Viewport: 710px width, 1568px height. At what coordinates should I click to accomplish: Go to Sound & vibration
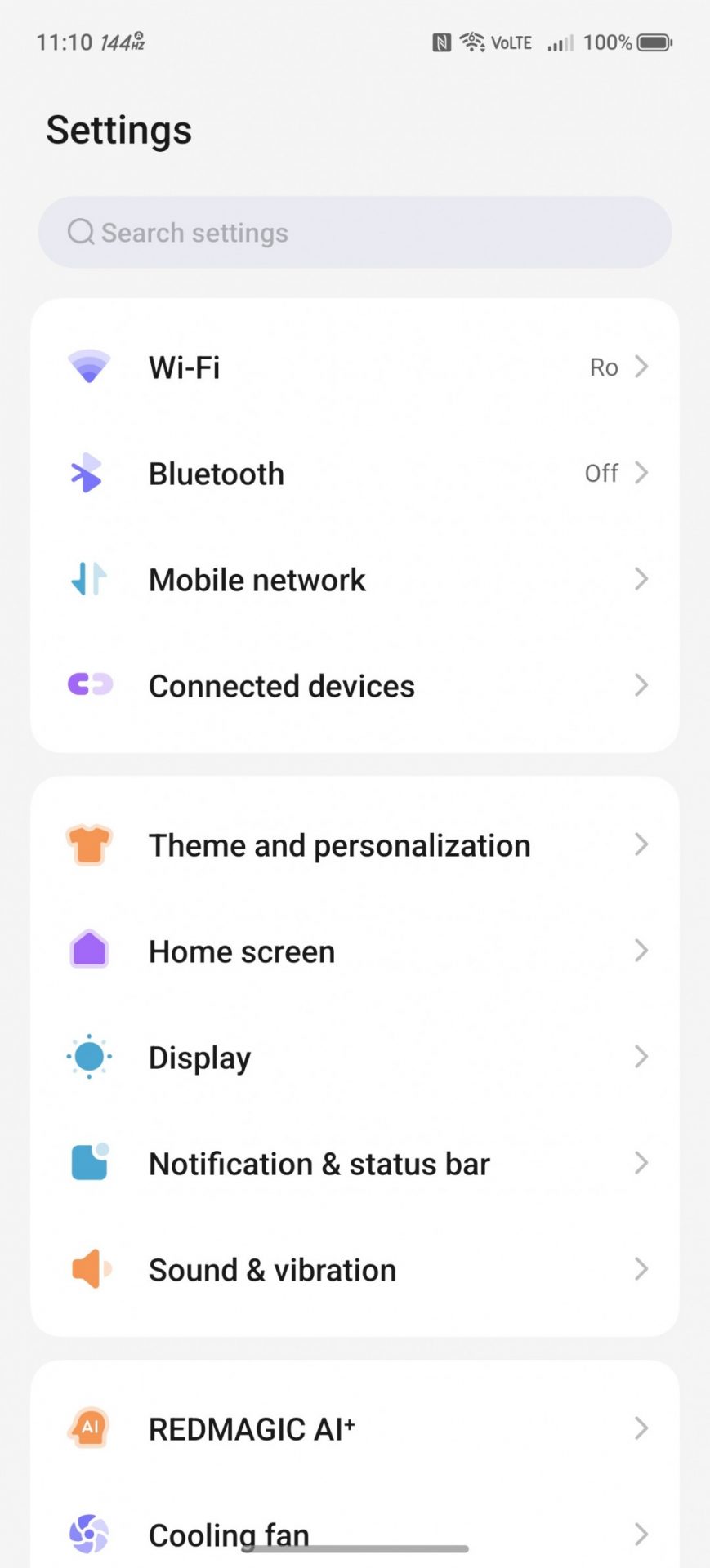[355, 1270]
